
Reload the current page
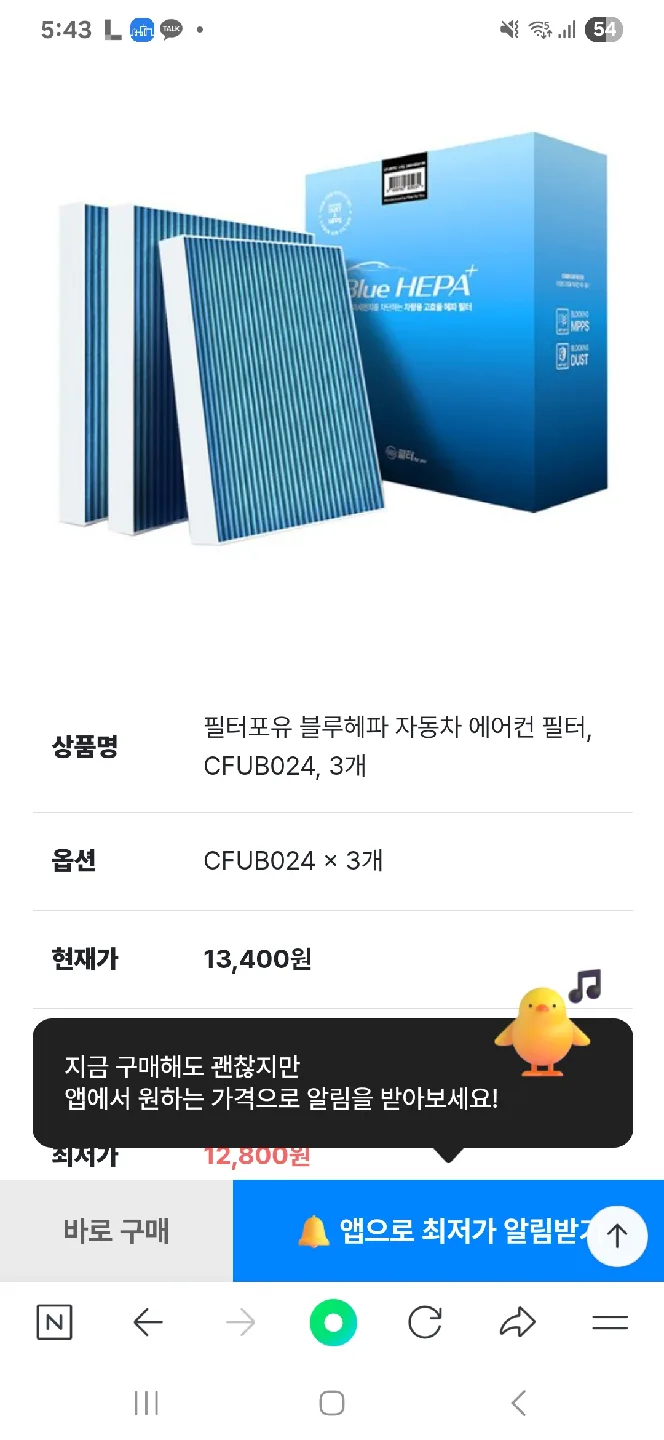pos(425,1323)
